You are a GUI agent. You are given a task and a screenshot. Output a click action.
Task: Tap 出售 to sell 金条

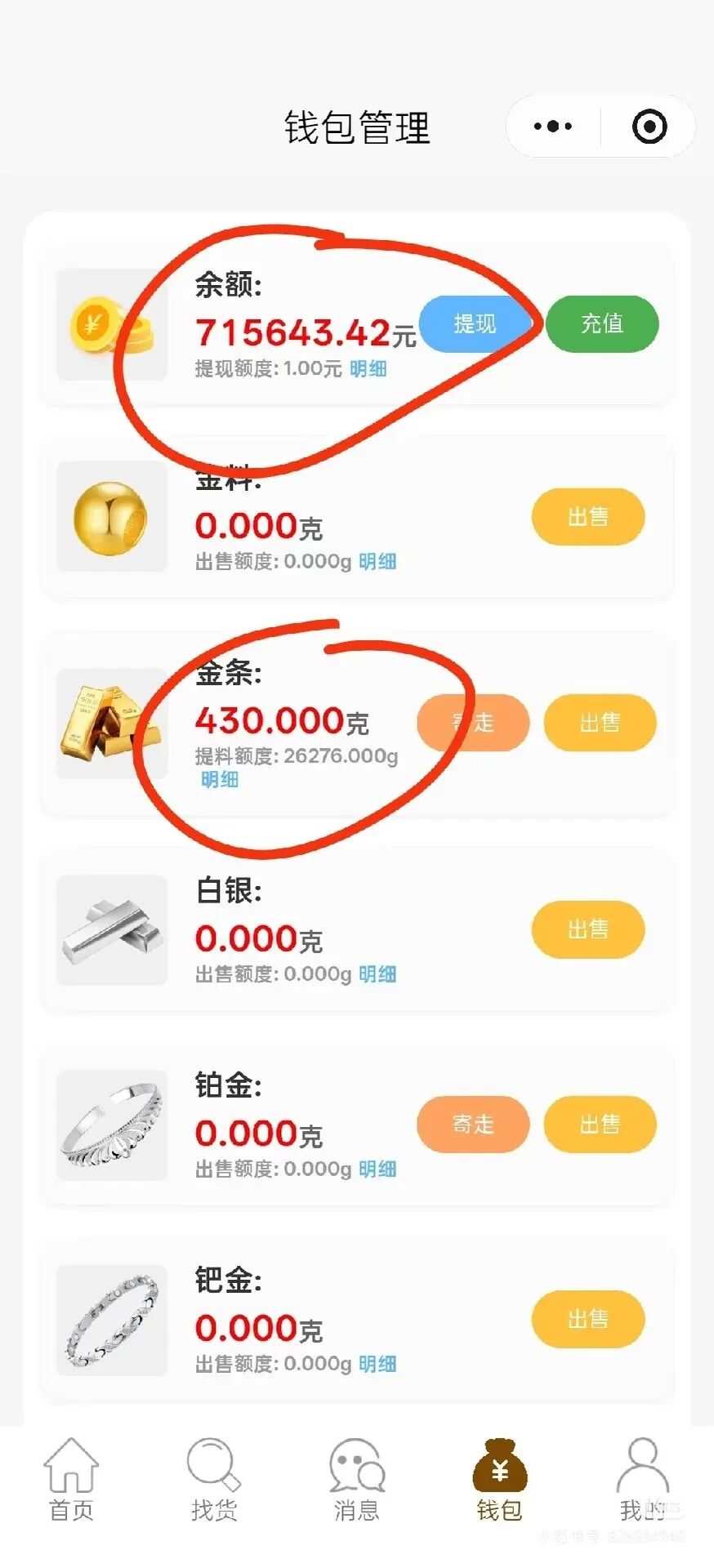coord(600,723)
